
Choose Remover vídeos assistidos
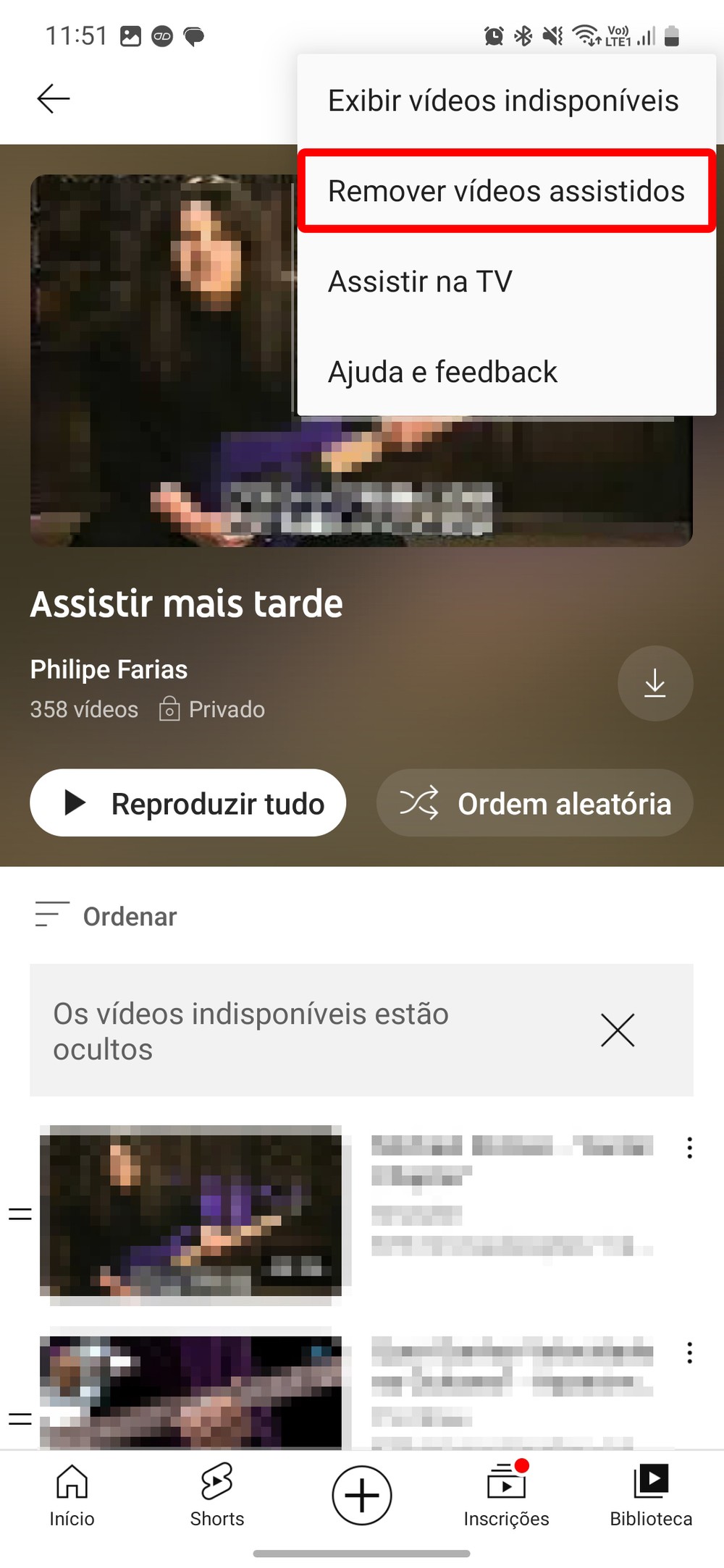[x=506, y=191]
